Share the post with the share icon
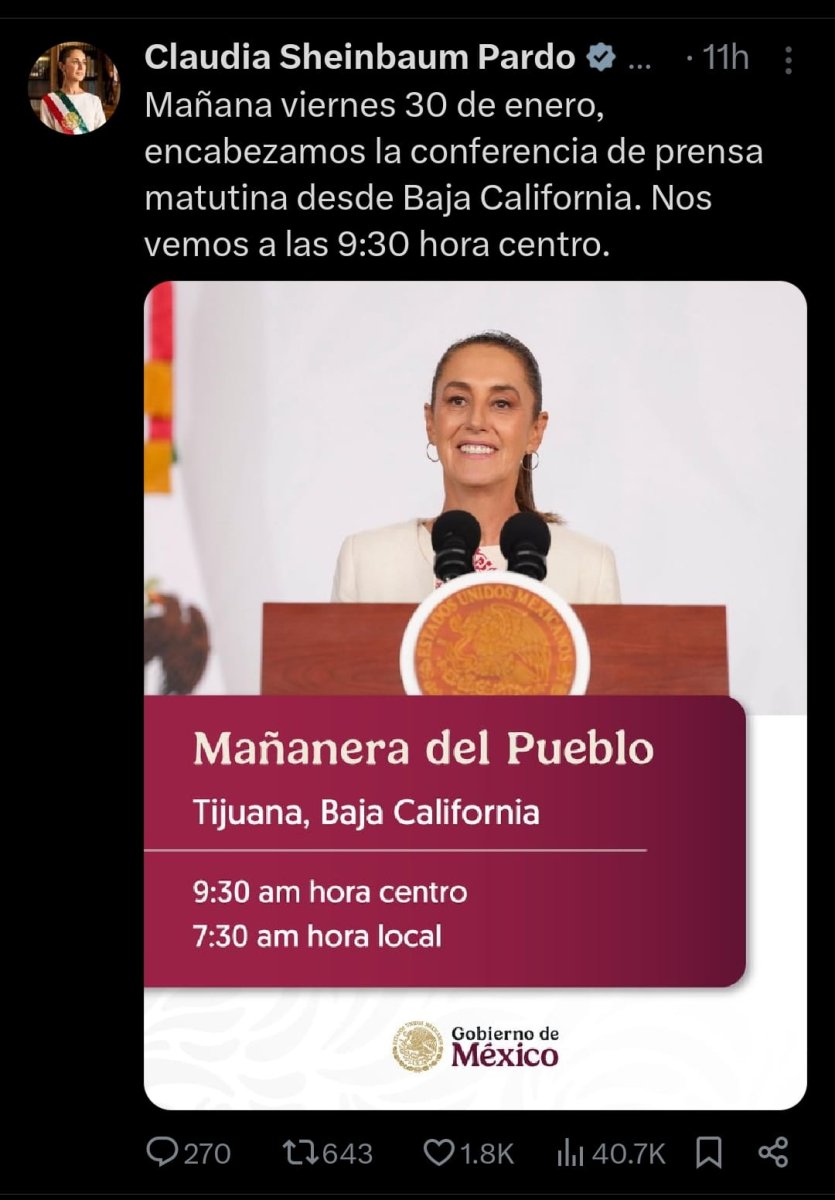Viewport: 835px width, 1200px height. point(773,1153)
